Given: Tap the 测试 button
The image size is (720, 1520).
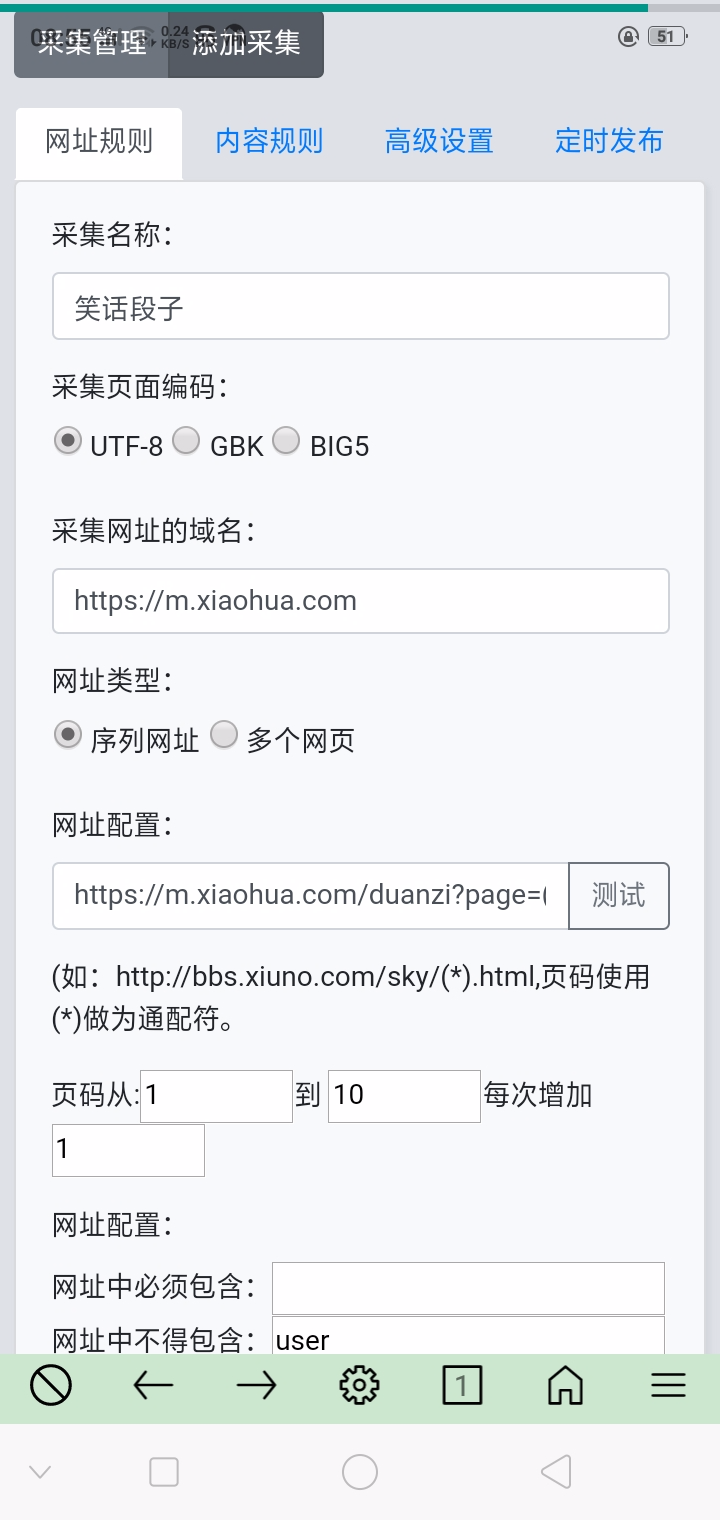Looking at the screenshot, I should pyautogui.click(x=619, y=896).
